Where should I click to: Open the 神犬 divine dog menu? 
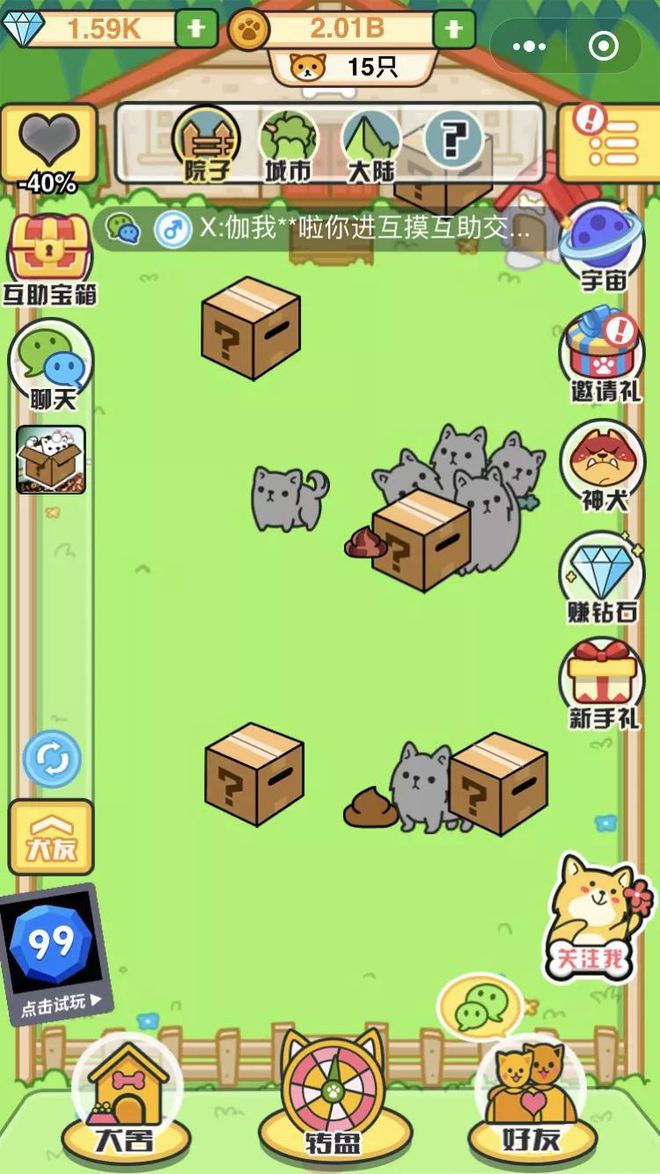[x=602, y=465]
